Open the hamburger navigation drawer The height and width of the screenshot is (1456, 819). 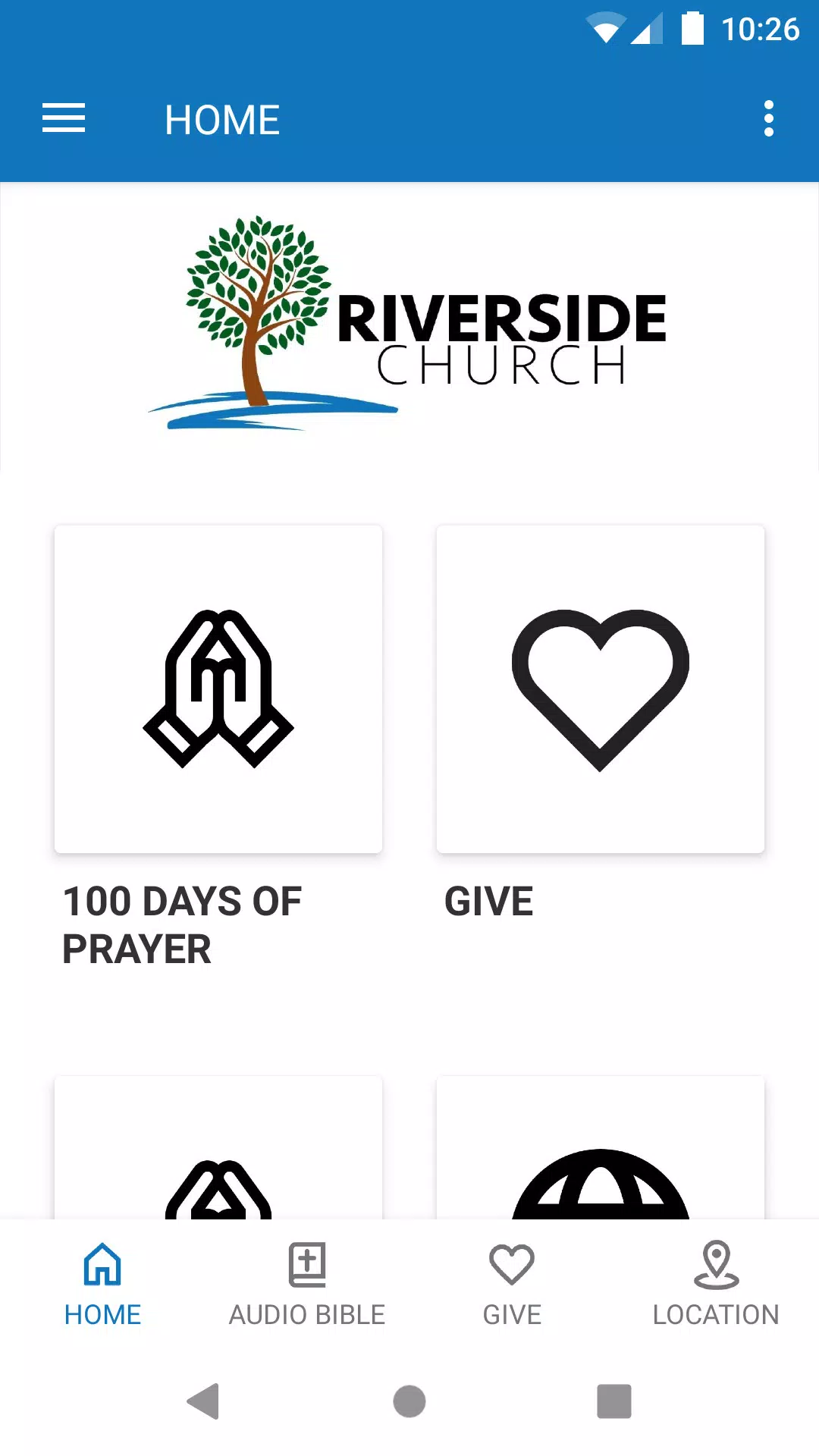64,119
